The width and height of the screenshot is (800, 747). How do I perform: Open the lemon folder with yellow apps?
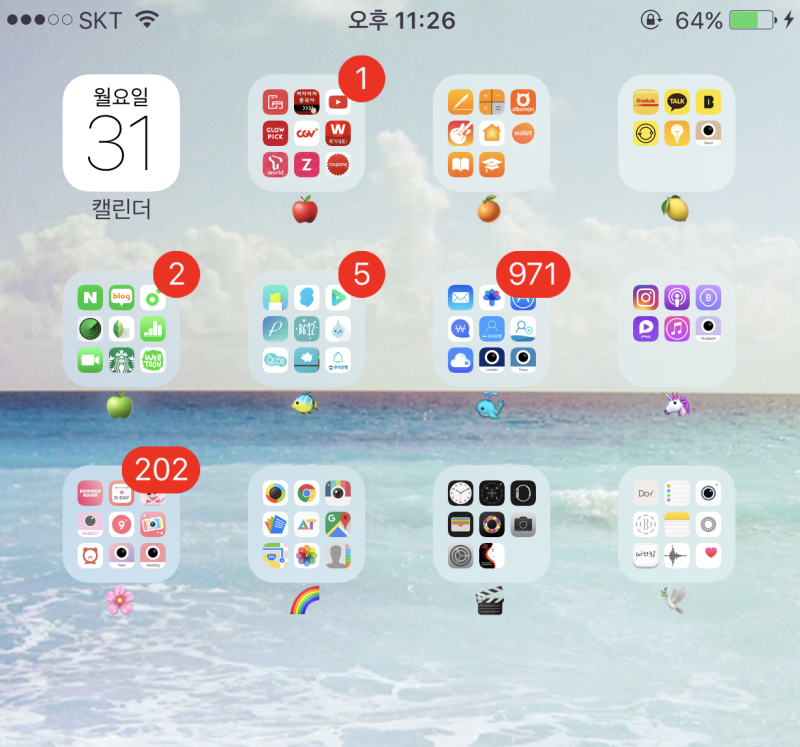[676, 133]
